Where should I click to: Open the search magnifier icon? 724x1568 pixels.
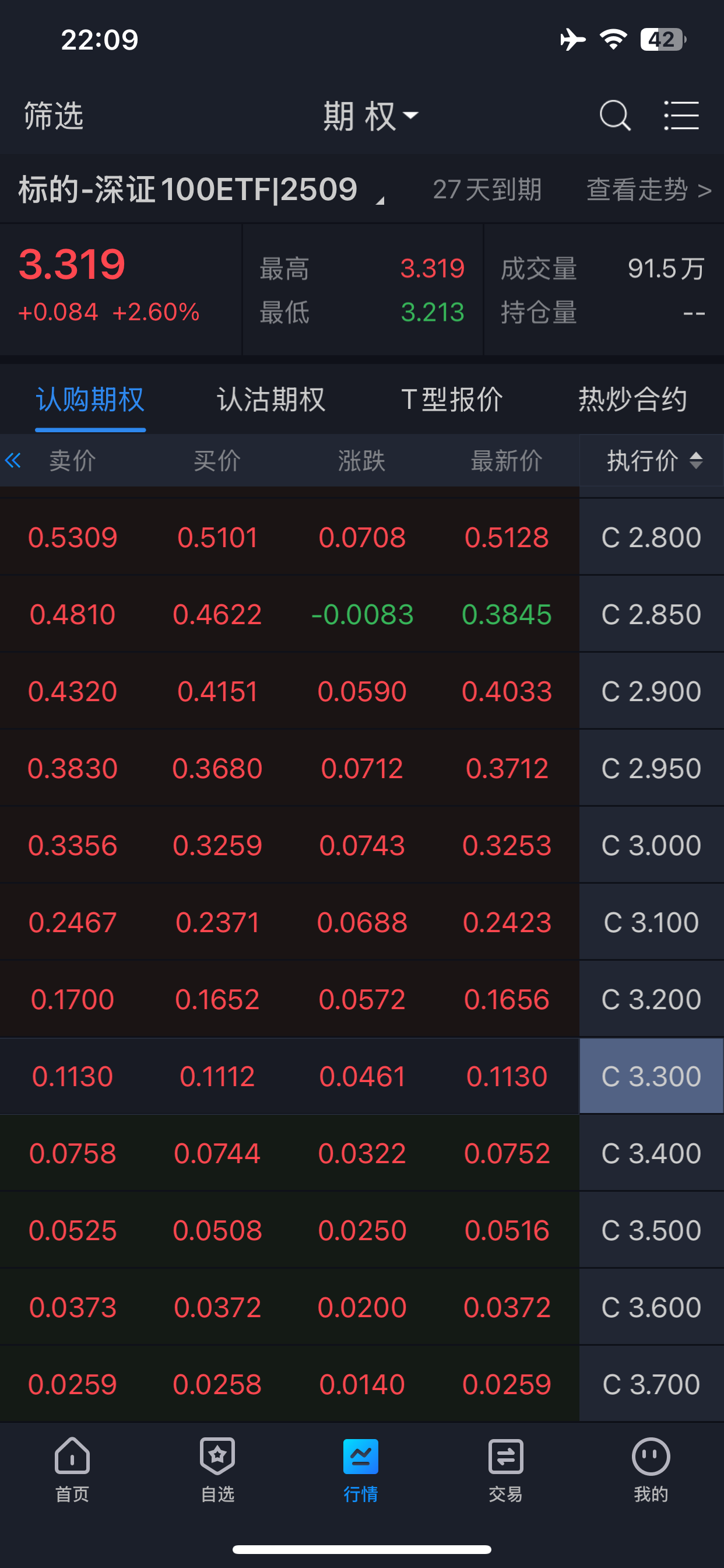coord(614,116)
